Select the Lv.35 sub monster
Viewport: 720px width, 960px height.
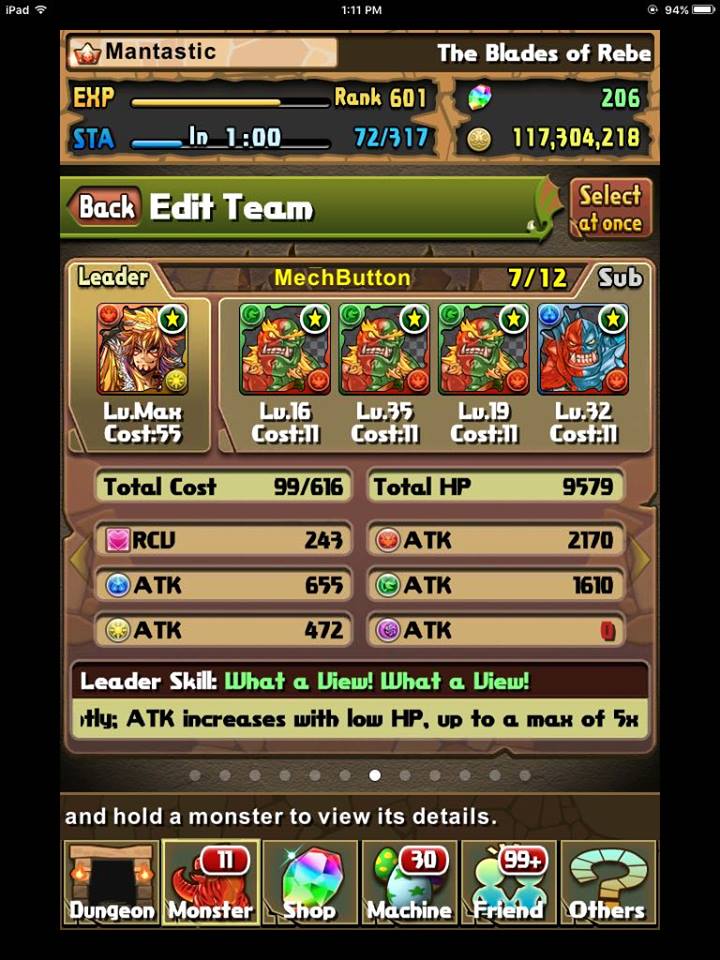[x=384, y=350]
